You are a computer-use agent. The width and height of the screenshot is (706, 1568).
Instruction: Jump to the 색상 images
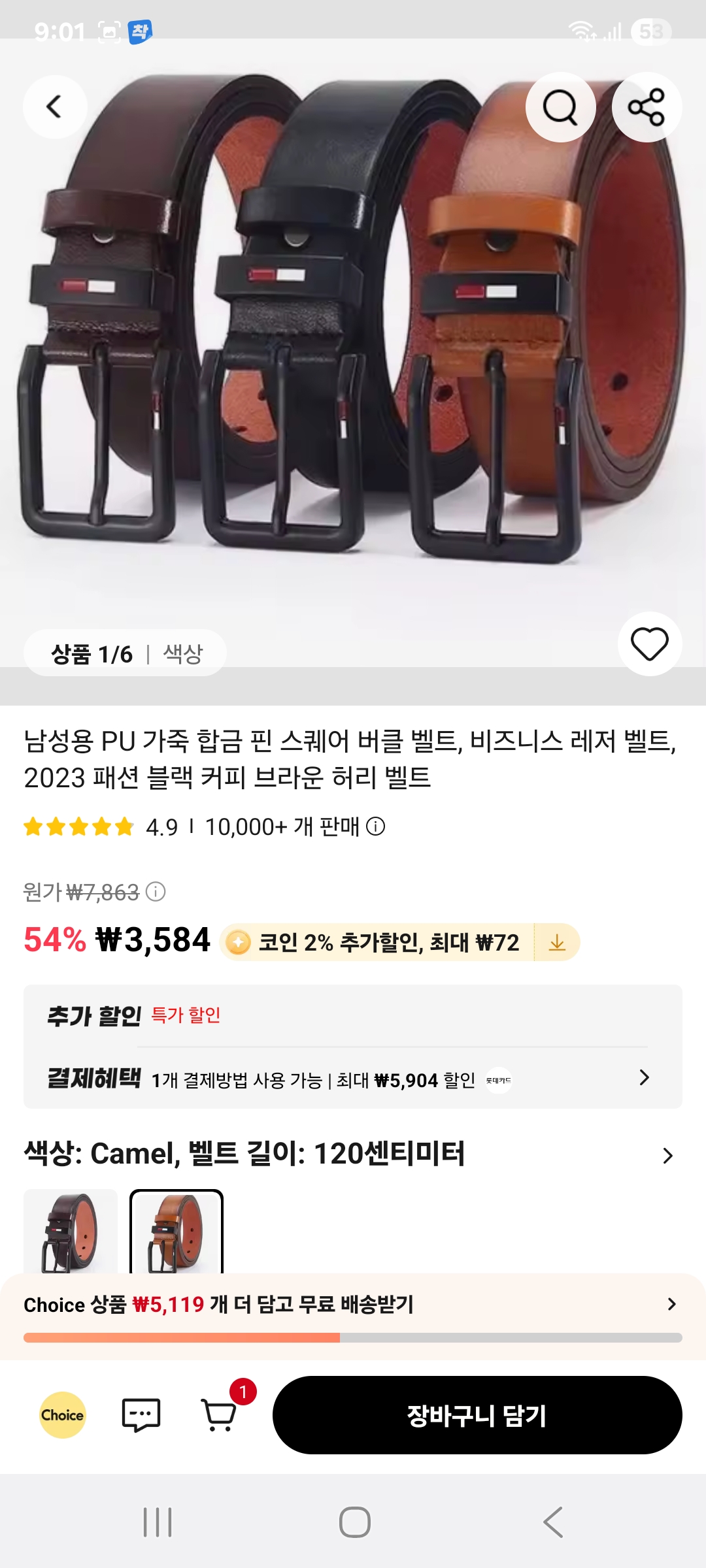click(x=182, y=653)
